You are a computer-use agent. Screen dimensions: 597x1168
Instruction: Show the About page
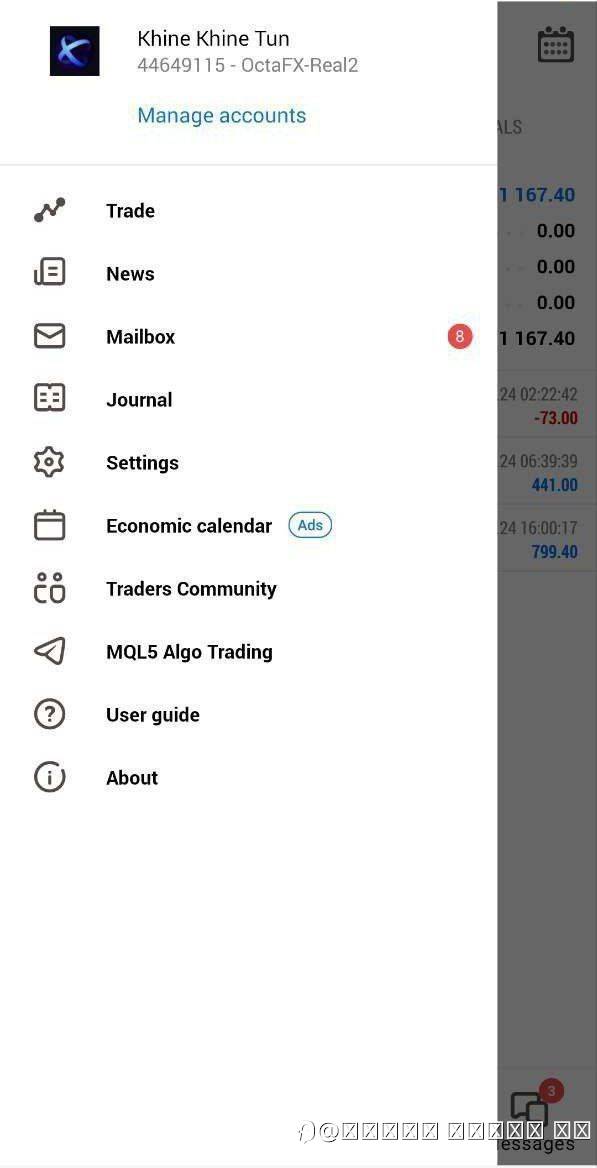coord(248,778)
